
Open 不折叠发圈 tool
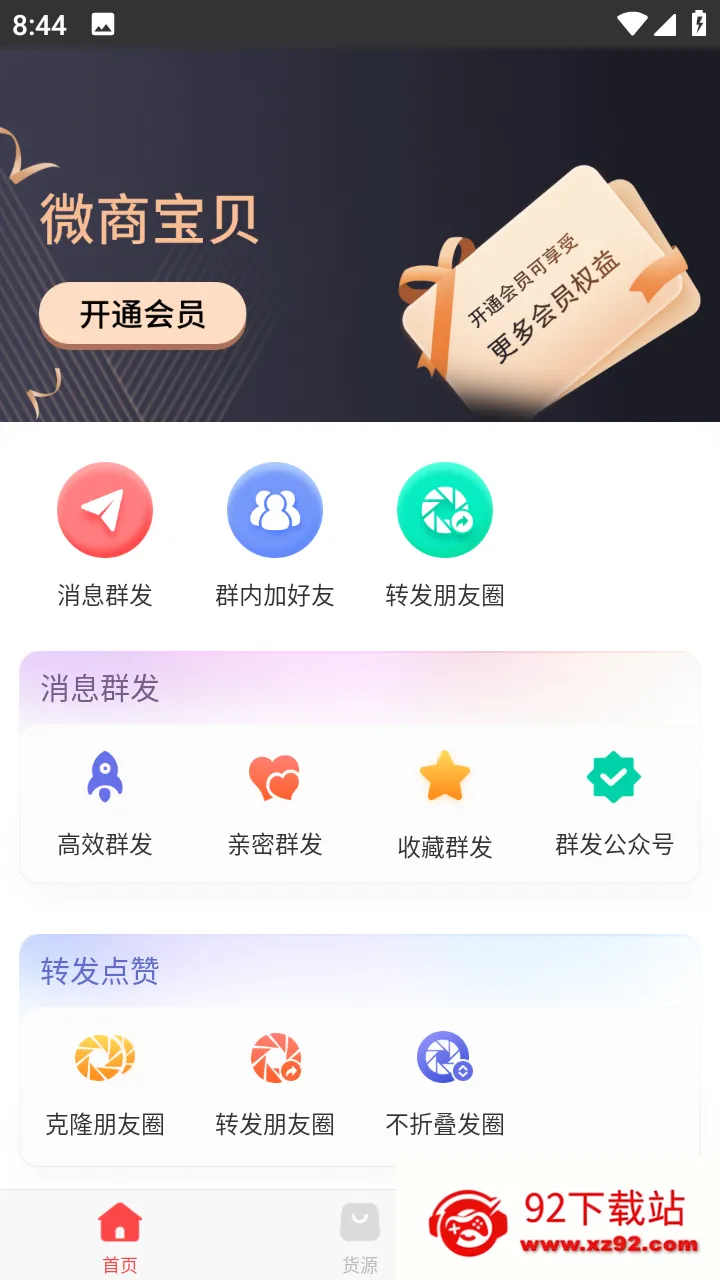pyautogui.click(x=445, y=1085)
